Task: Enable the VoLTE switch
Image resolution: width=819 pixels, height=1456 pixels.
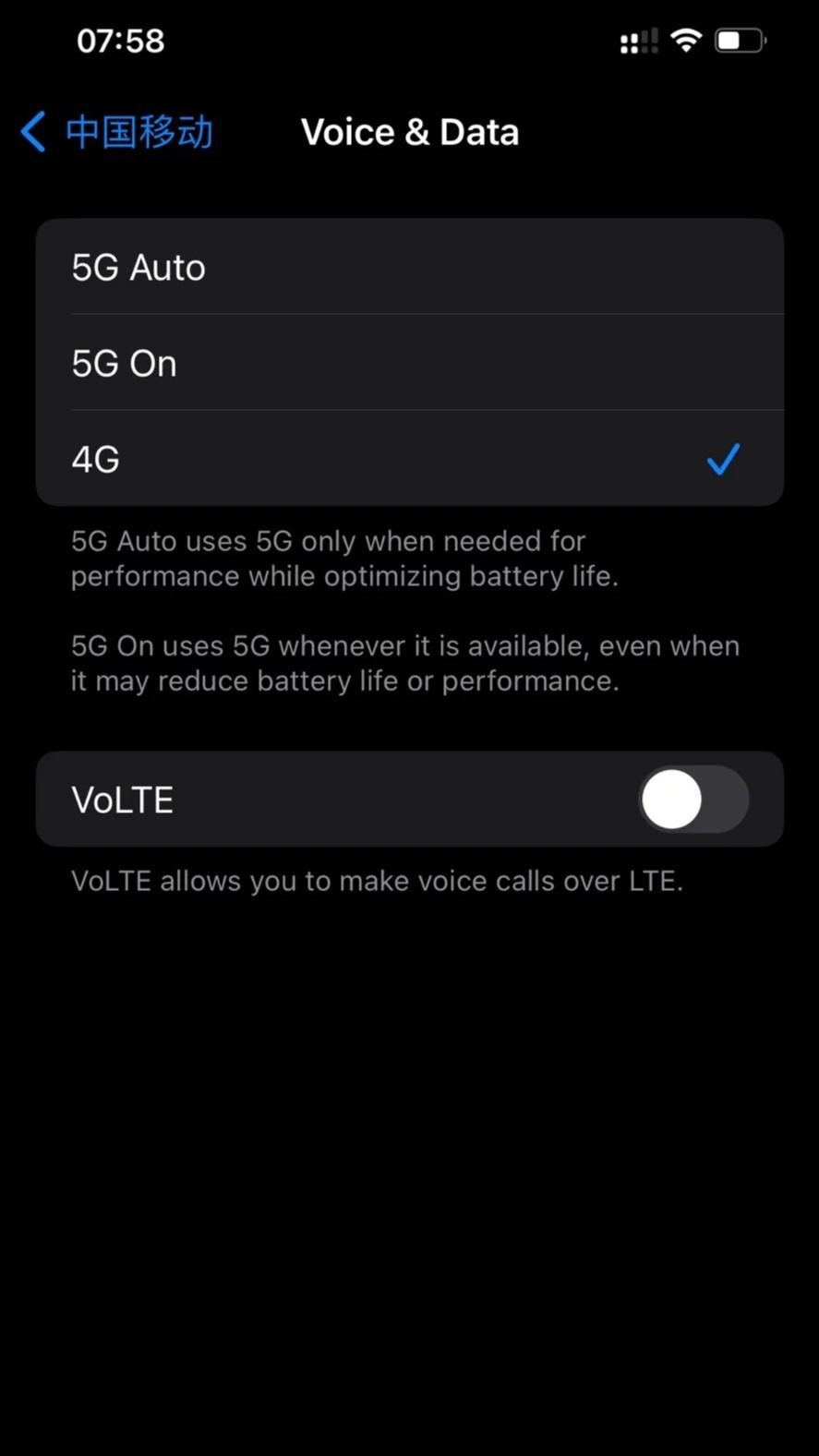Action: click(693, 800)
